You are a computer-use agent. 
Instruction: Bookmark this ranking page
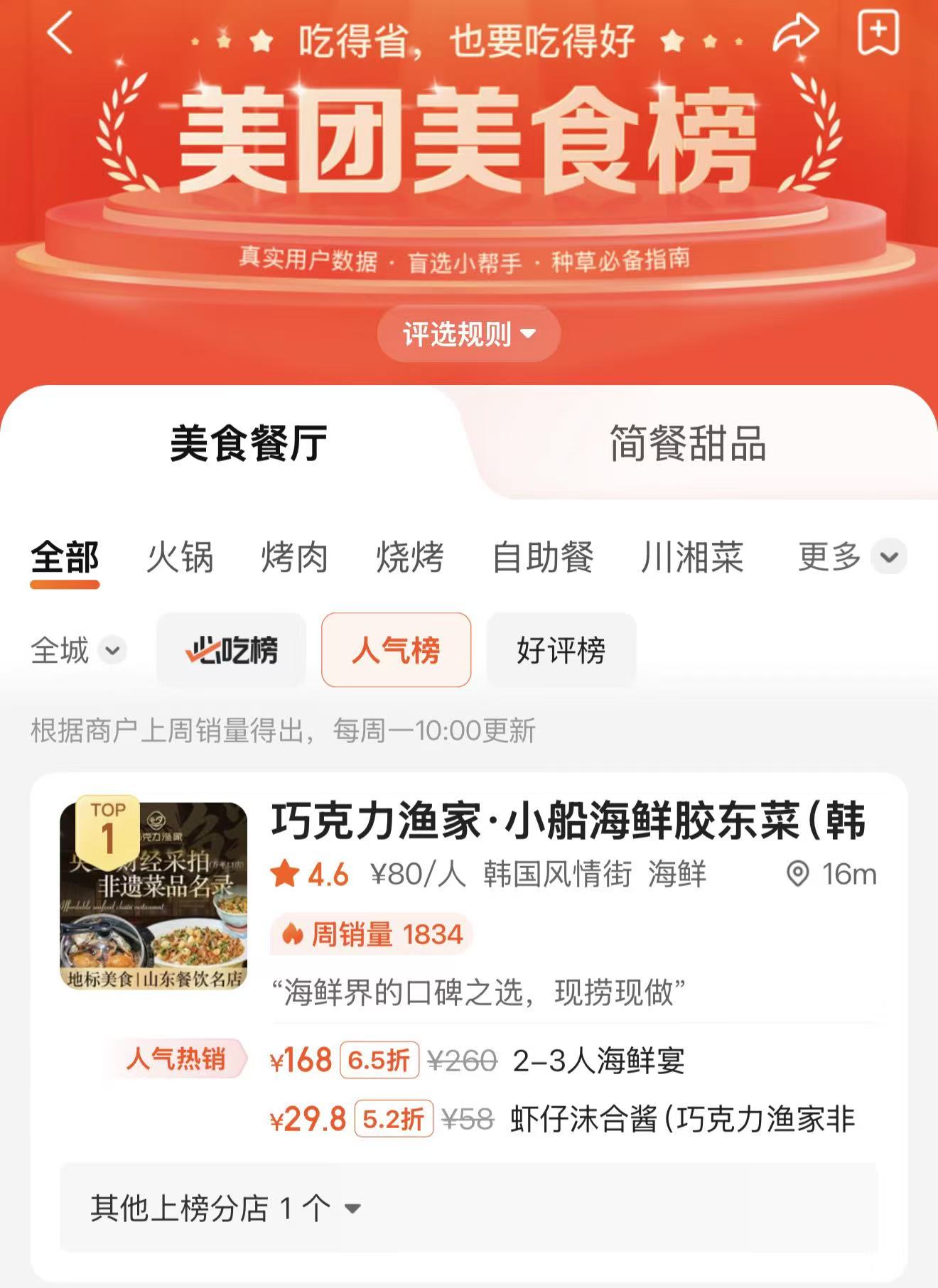tap(878, 33)
